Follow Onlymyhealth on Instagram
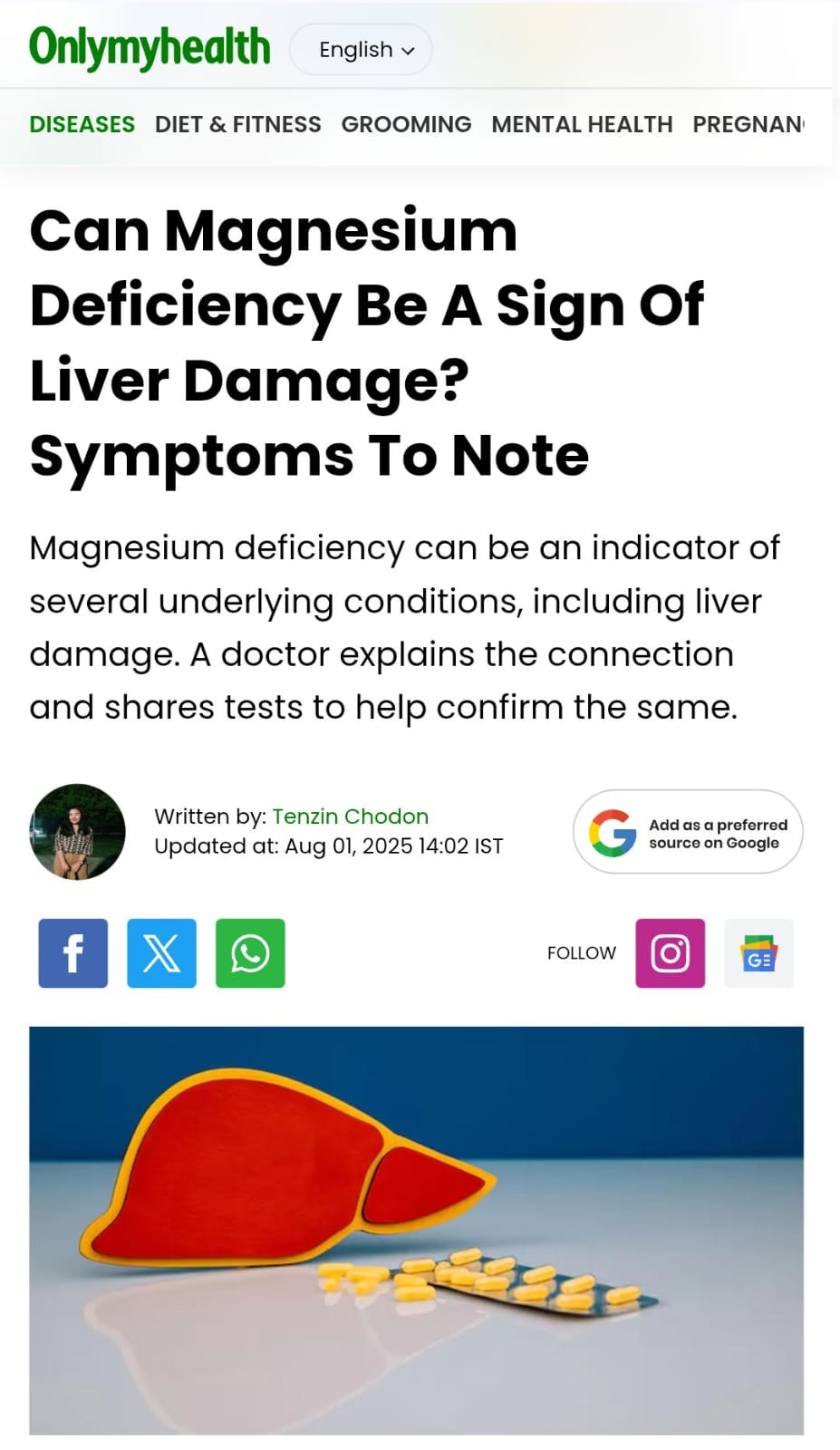This screenshot has width=840, height=1450. click(670, 953)
